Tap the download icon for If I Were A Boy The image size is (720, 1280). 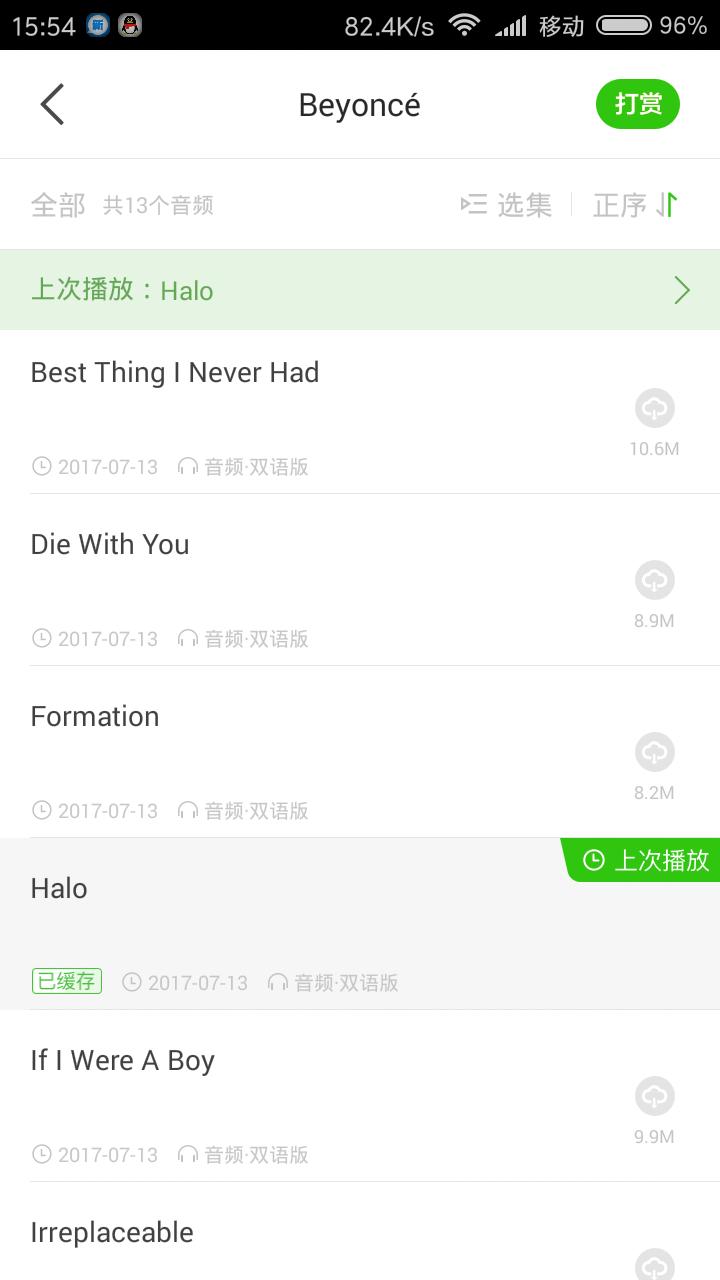pyautogui.click(x=654, y=1096)
